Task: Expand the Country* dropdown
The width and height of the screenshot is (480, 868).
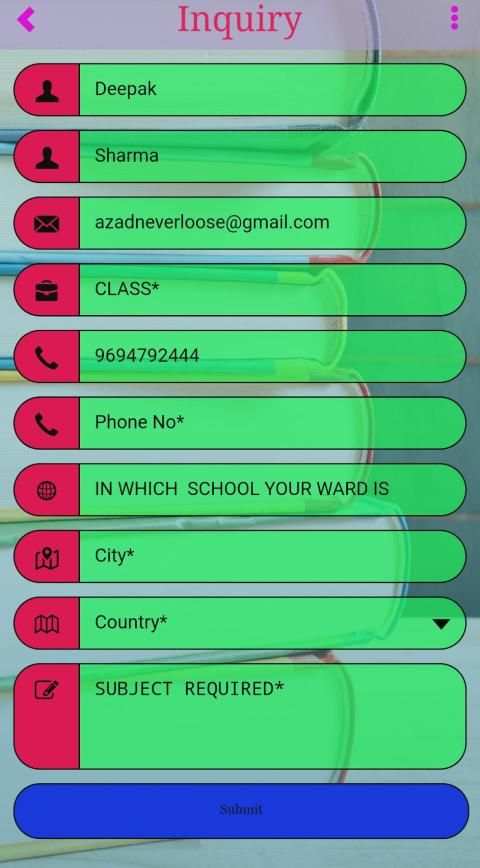Action: [272, 623]
